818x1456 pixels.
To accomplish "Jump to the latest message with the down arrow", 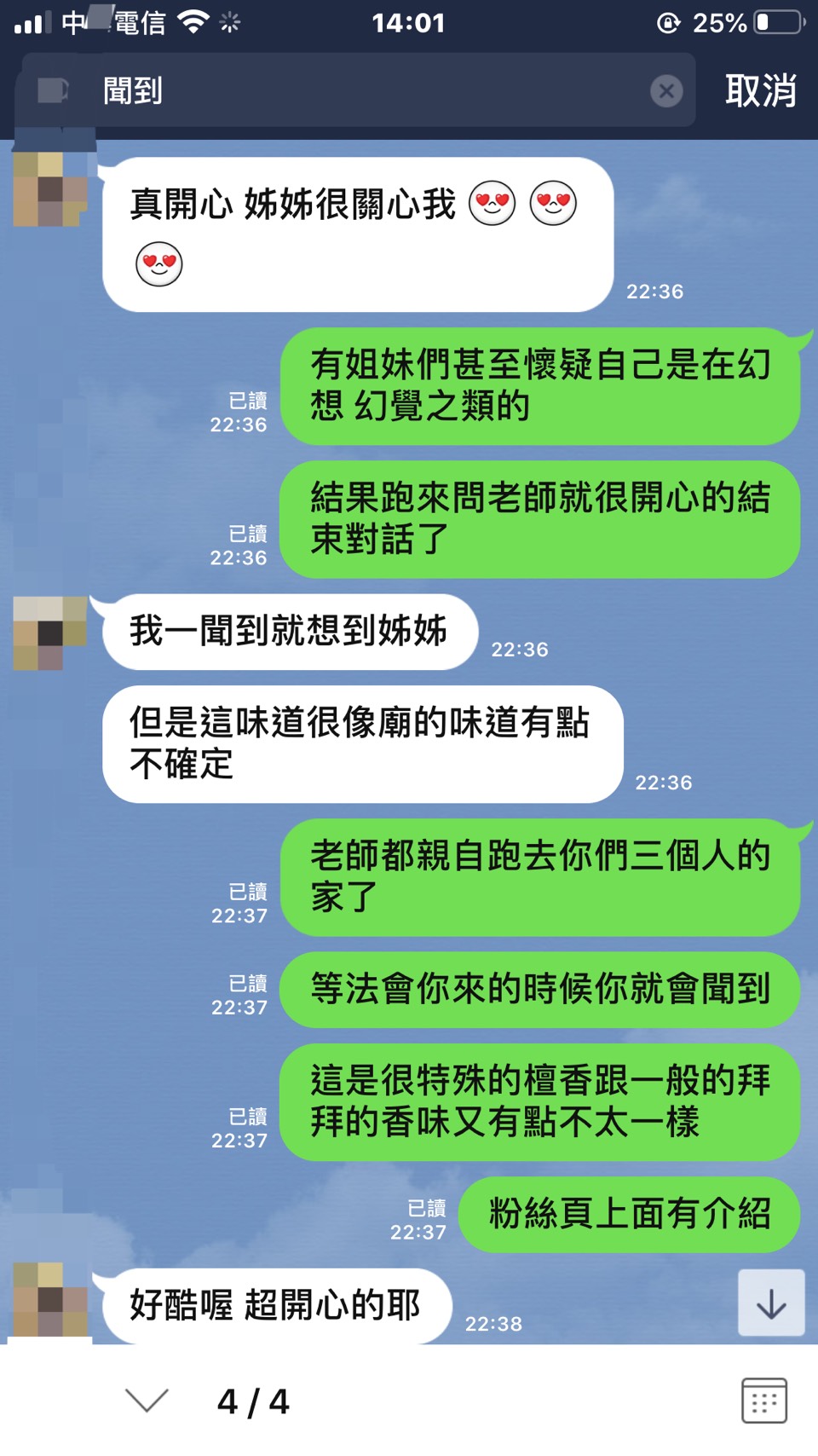I will coord(771,1303).
